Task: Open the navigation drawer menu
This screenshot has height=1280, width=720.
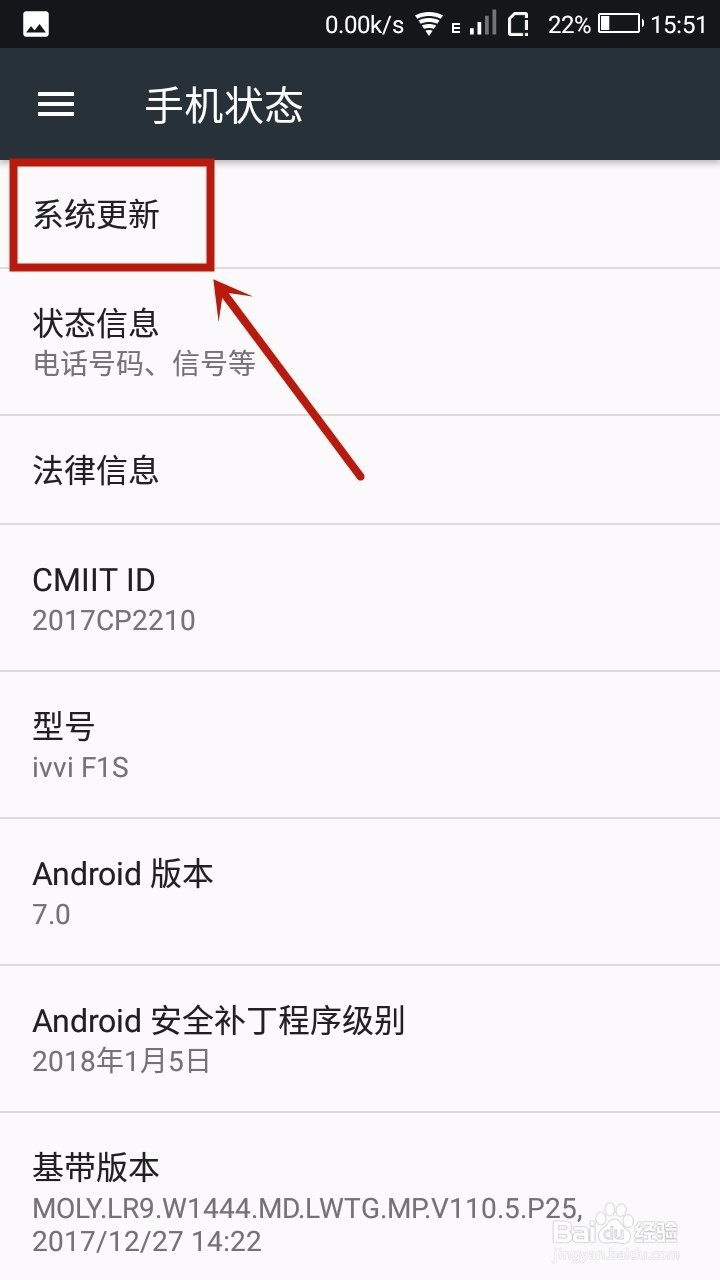Action: (x=56, y=105)
